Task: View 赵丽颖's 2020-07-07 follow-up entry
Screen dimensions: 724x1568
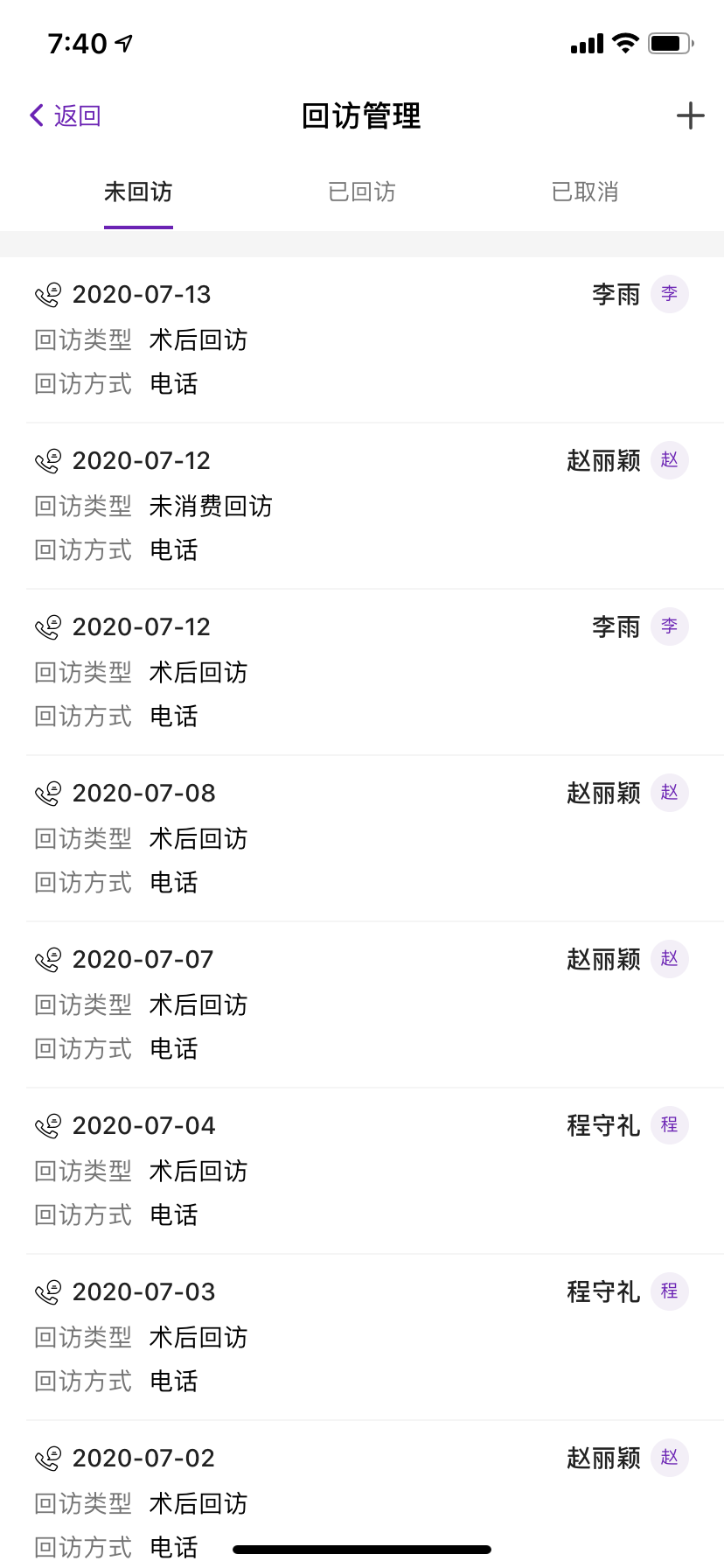Action: click(362, 1004)
